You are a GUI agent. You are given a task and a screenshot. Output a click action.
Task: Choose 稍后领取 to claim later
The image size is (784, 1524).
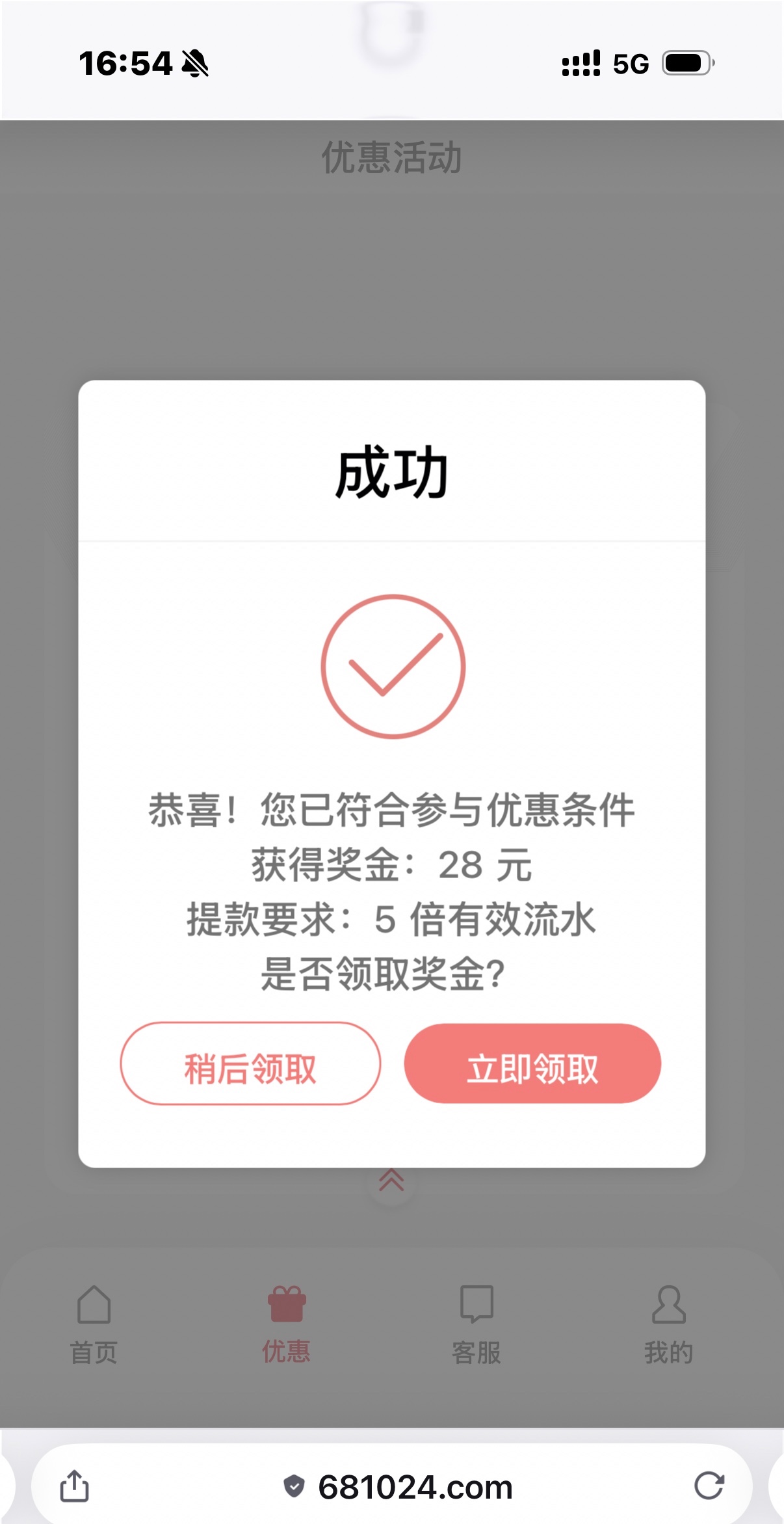point(250,1063)
